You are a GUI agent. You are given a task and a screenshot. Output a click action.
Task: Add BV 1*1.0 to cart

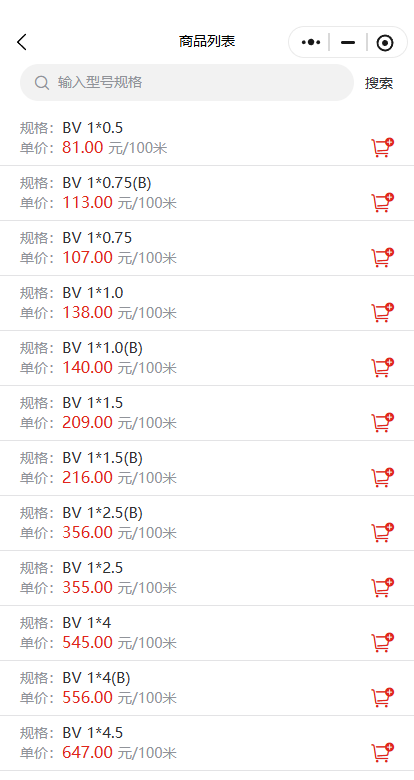click(383, 312)
